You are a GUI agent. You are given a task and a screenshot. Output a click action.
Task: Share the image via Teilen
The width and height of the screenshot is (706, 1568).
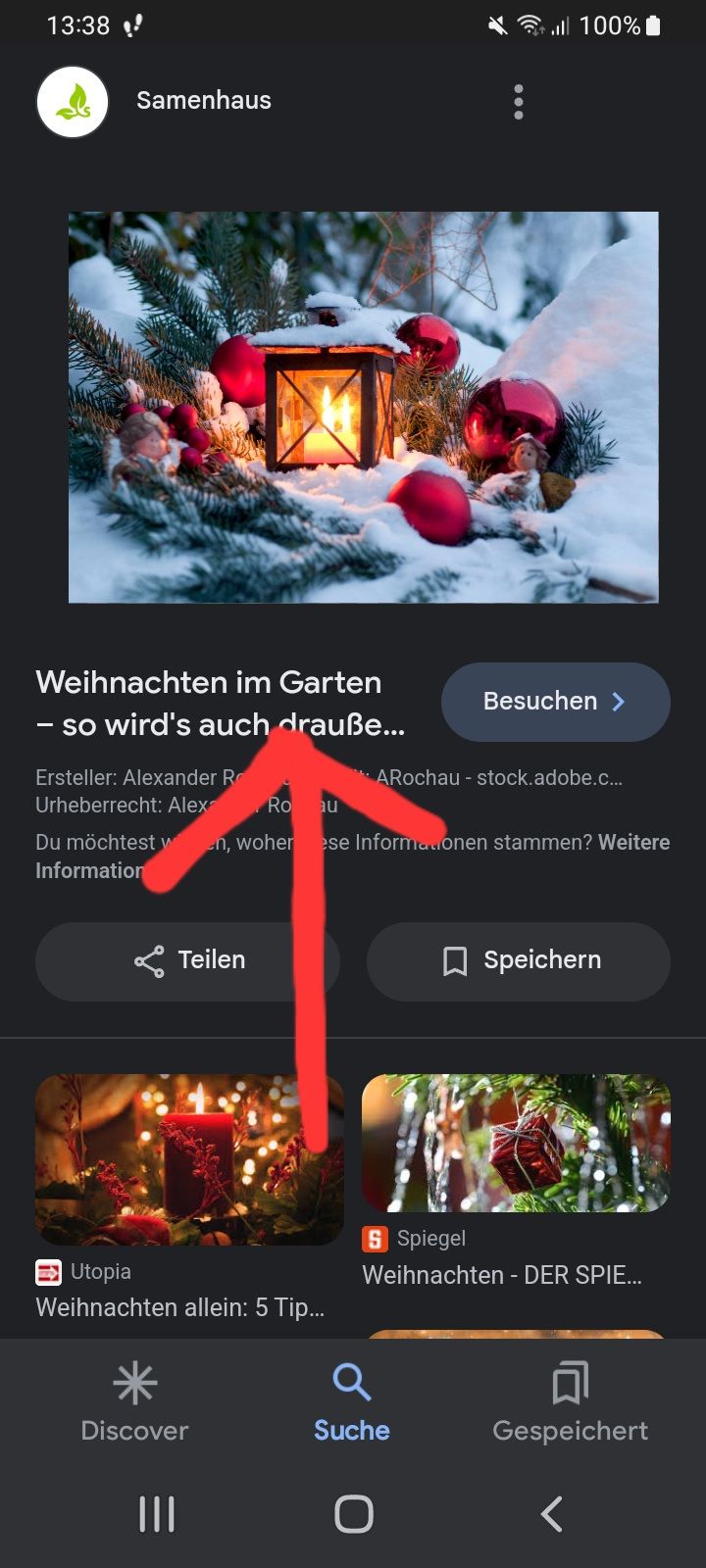pos(187,960)
